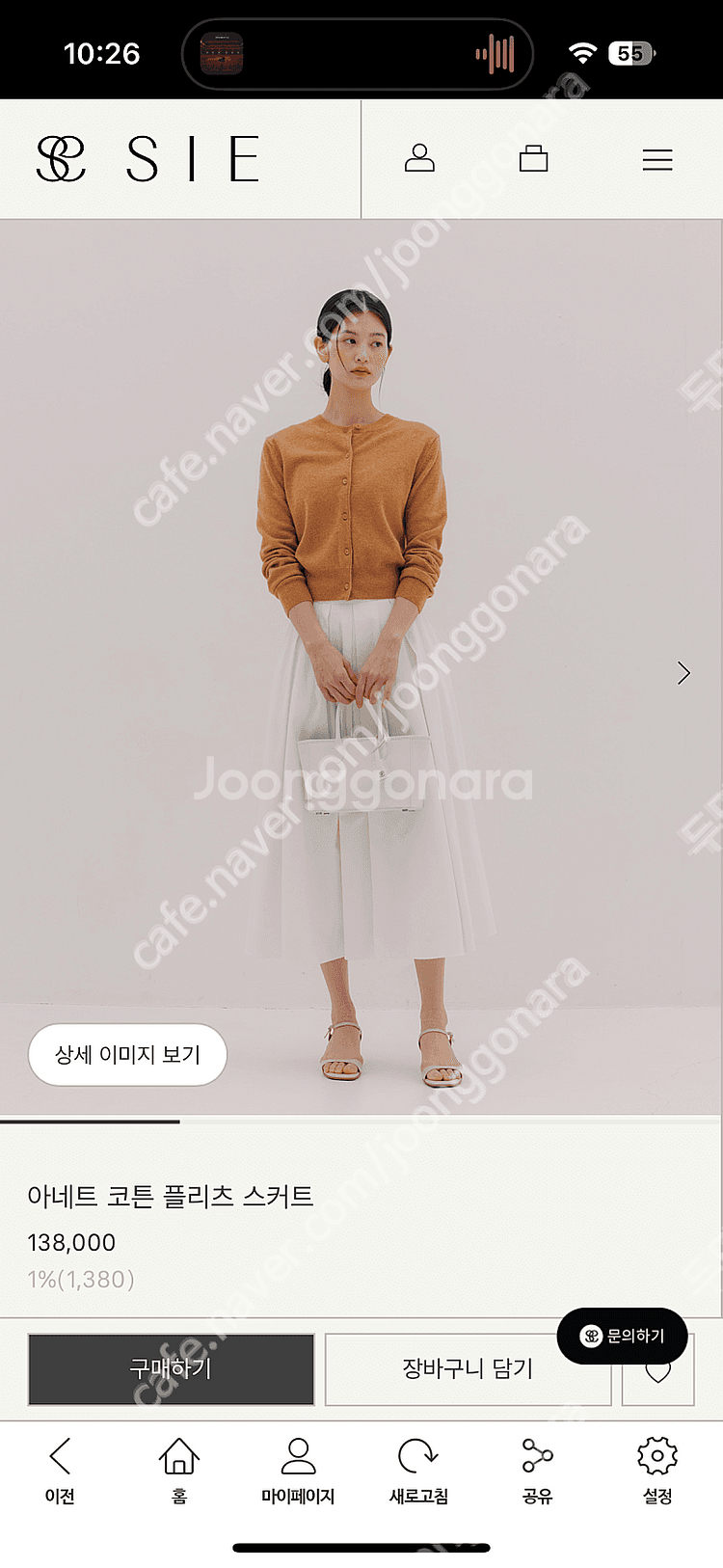Share this product via 공유
723x1568 pixels.
tap(537, 1471)
